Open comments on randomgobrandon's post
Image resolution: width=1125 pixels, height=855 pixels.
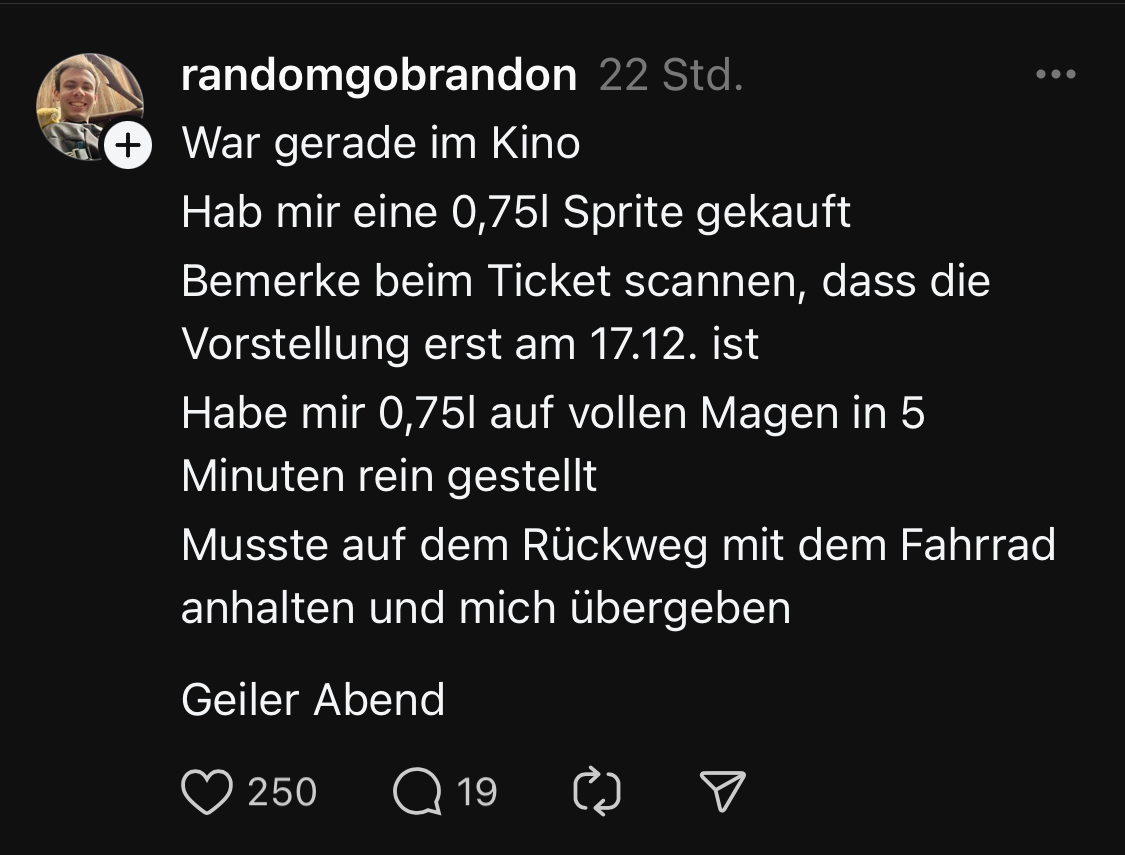417,791
